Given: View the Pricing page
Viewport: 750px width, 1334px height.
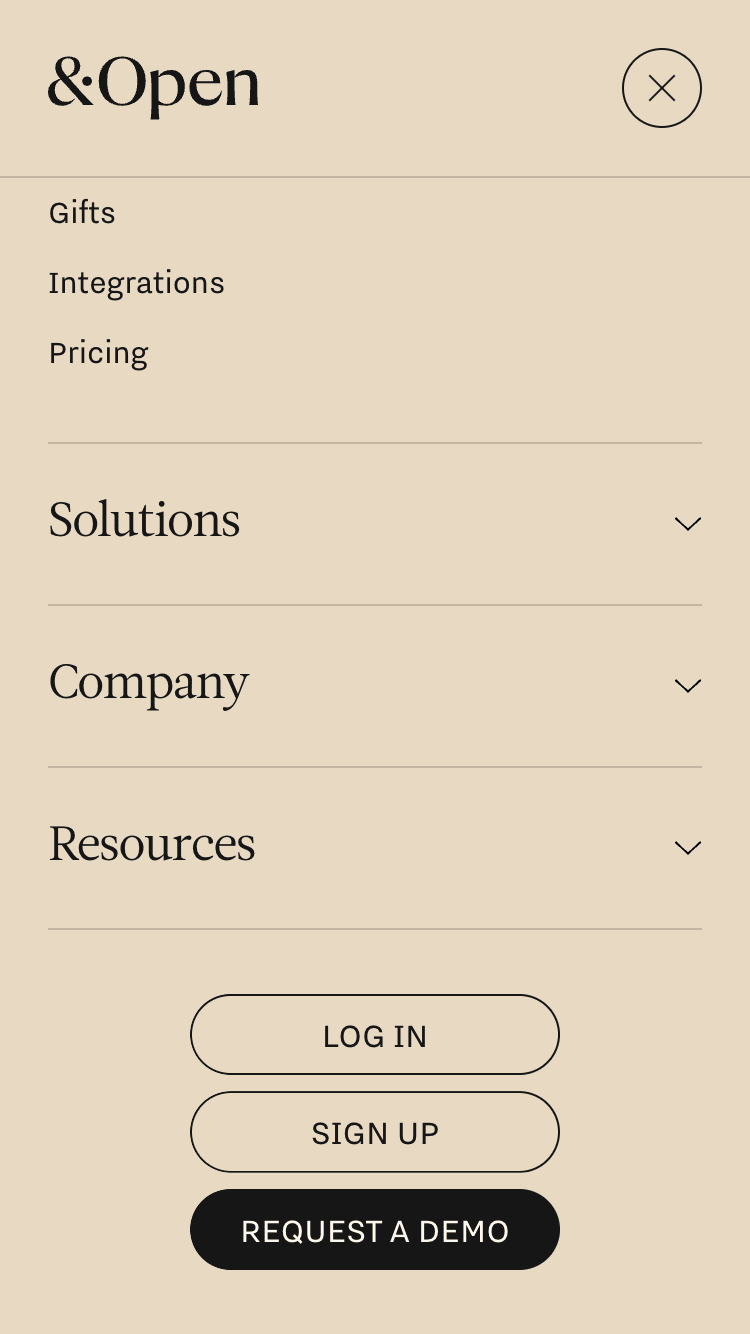Looking at the screenshot, I should pyautogui.click(x=98, y=353).
